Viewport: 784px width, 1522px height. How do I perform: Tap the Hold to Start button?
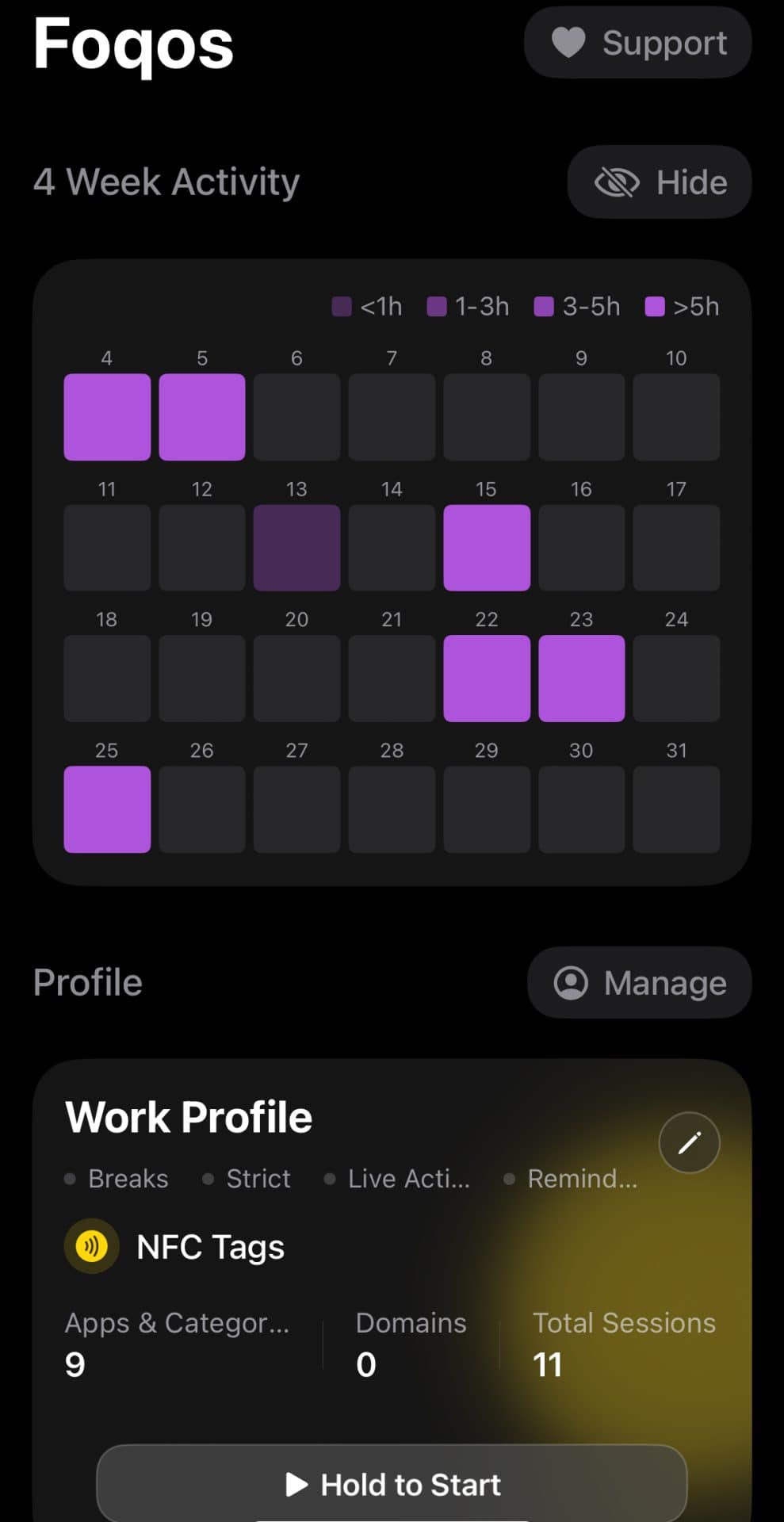(x=392, y=1484)
